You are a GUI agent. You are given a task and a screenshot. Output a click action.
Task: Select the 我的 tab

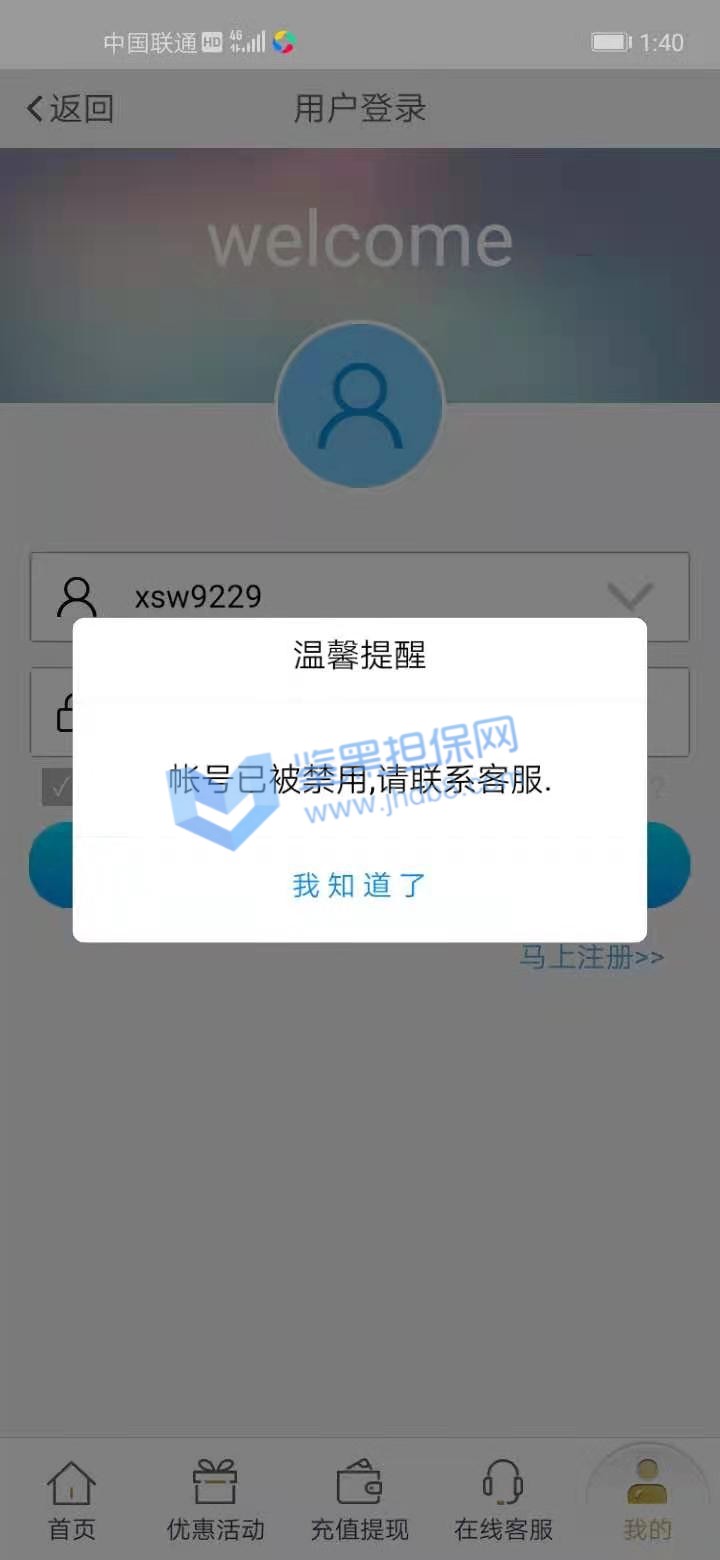pos(647,1500)
